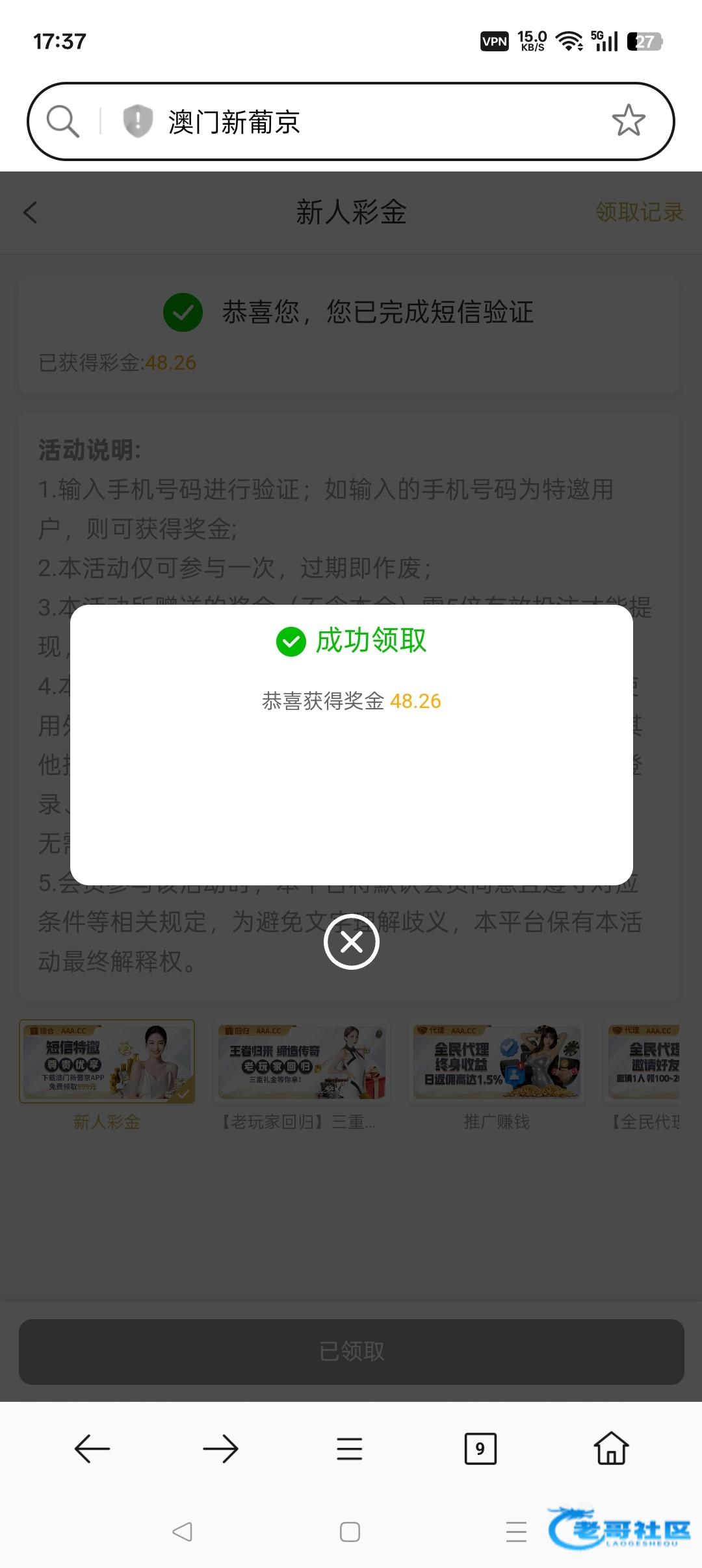
Task: Show the 9 open browser tabs
Action: tap(480, 1449)
